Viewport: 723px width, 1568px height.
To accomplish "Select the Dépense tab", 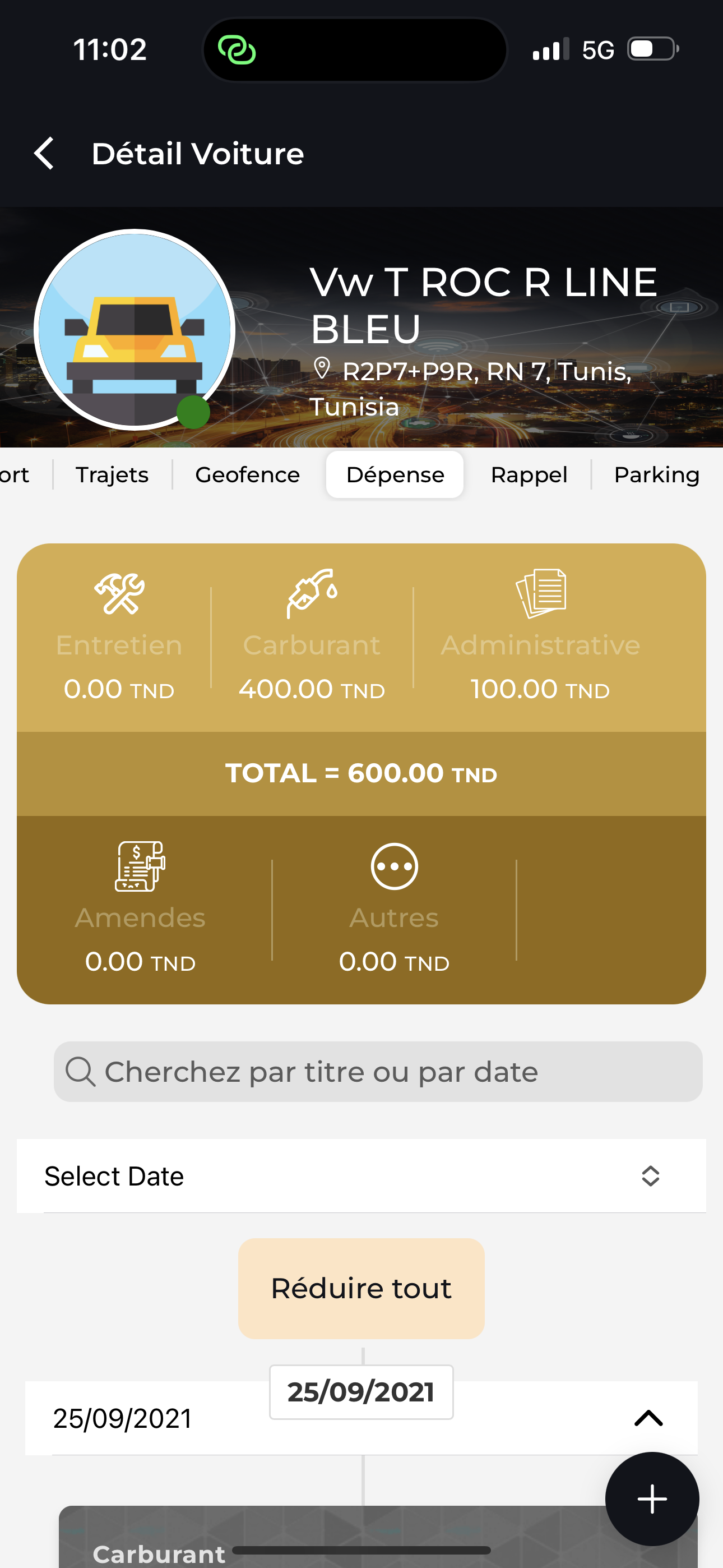I will click(x=395, y=475).
